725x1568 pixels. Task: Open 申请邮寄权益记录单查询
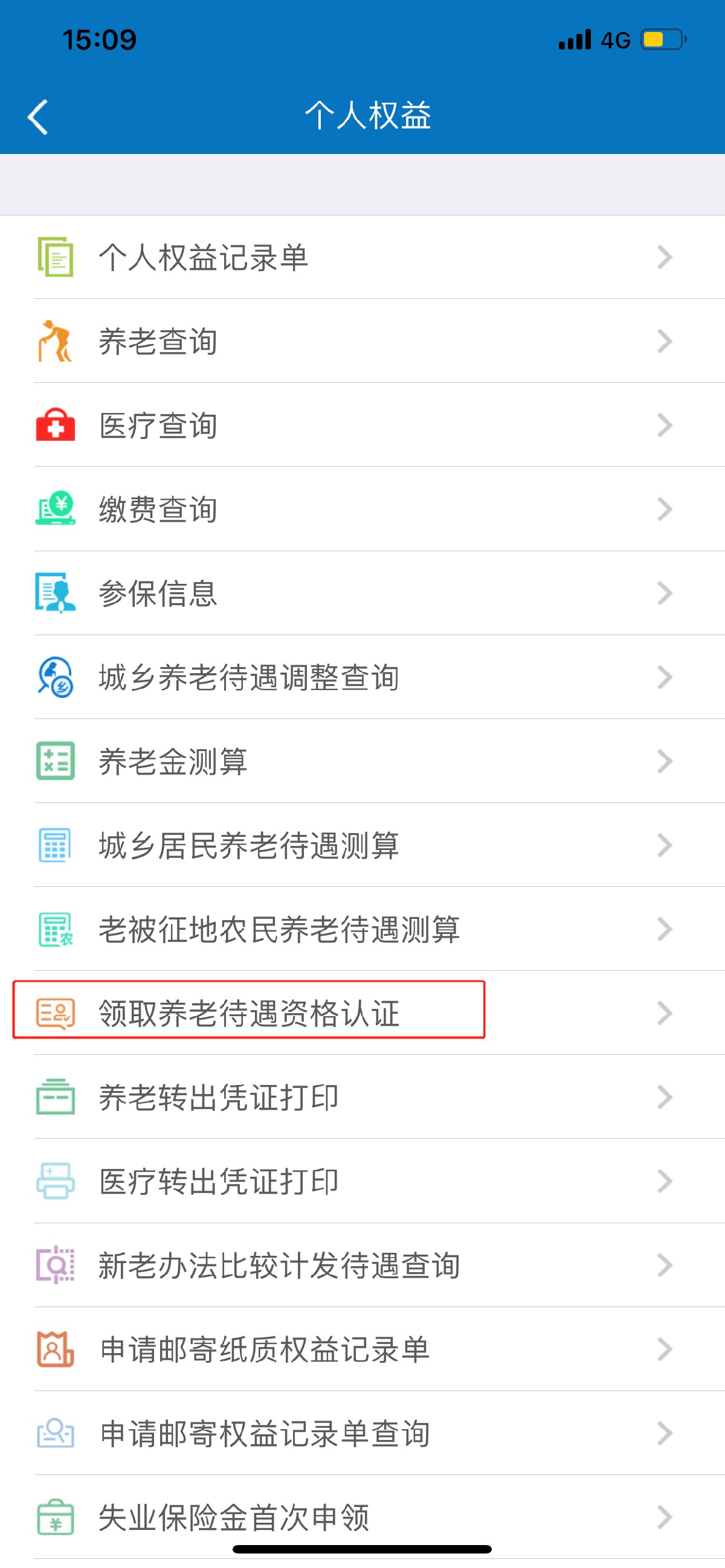click(x=265, y=1433)
